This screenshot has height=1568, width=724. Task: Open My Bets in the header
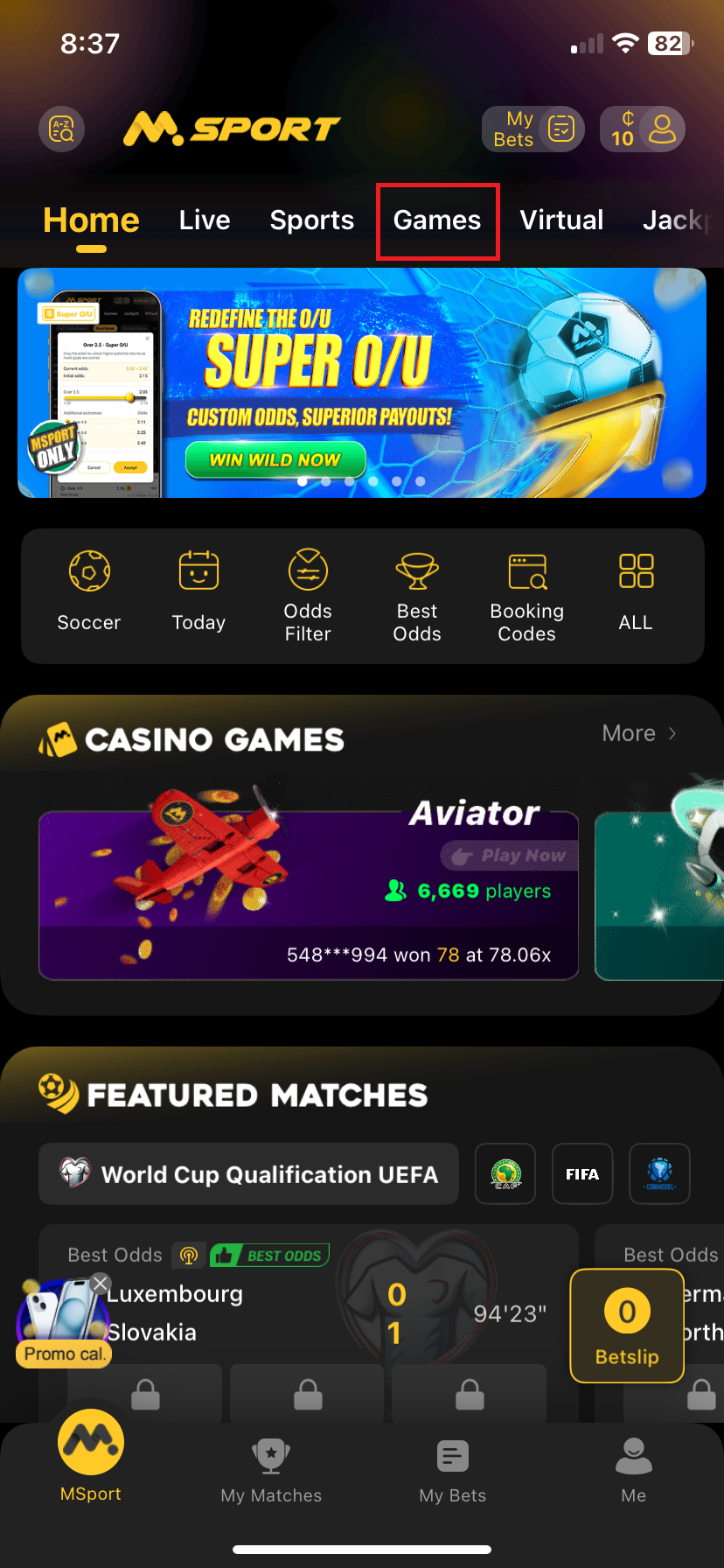(533, 129)
